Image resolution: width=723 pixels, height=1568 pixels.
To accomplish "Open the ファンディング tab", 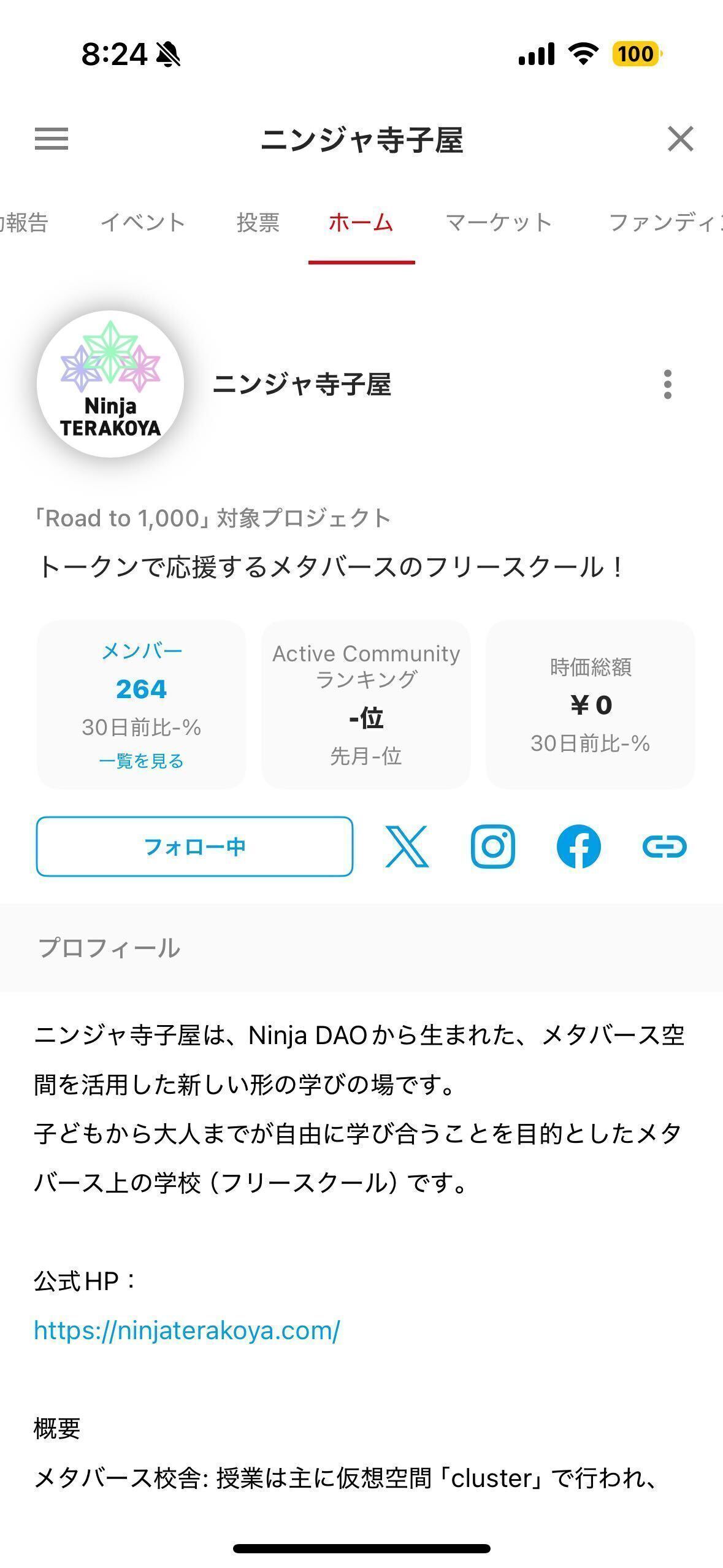I will [x=665, y=223].
